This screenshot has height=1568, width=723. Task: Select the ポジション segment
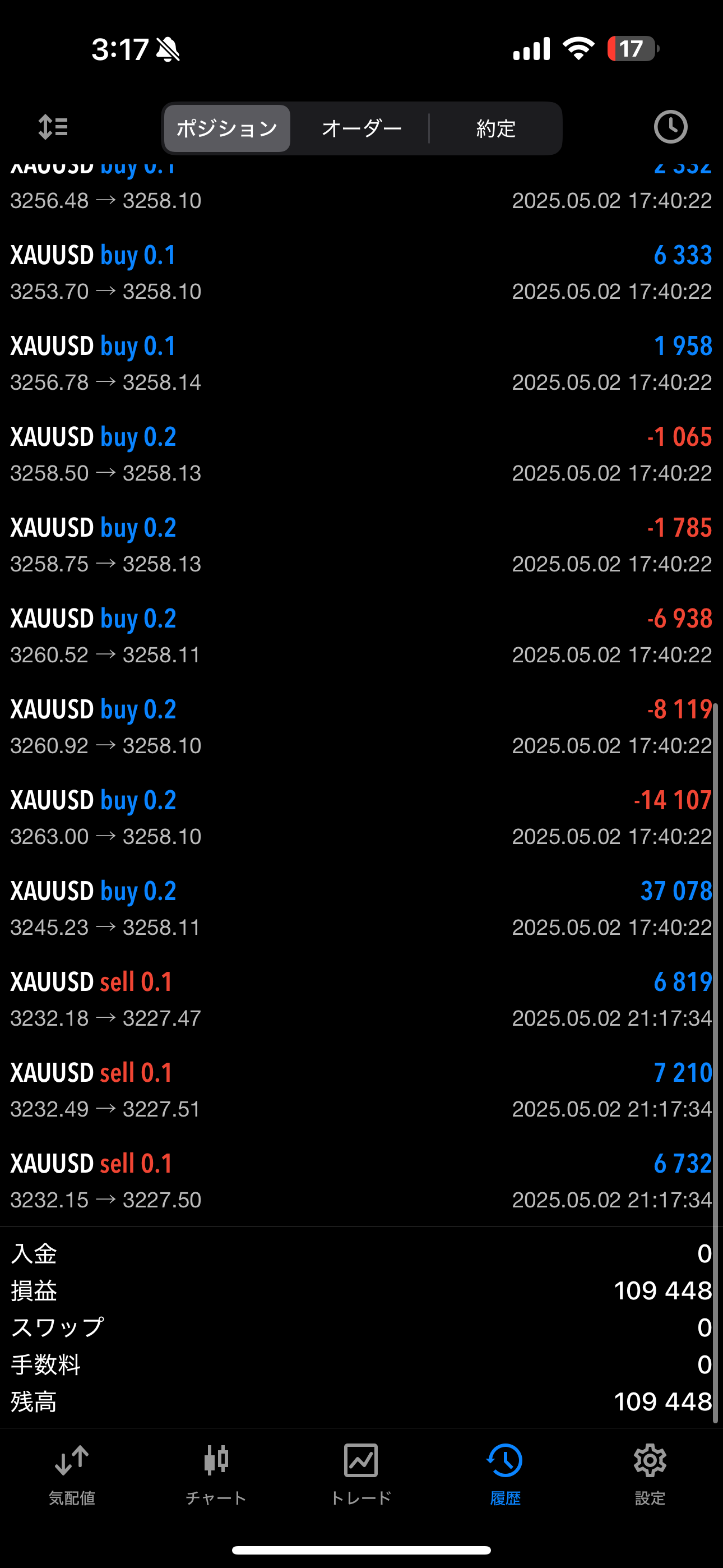coord(227,128)
